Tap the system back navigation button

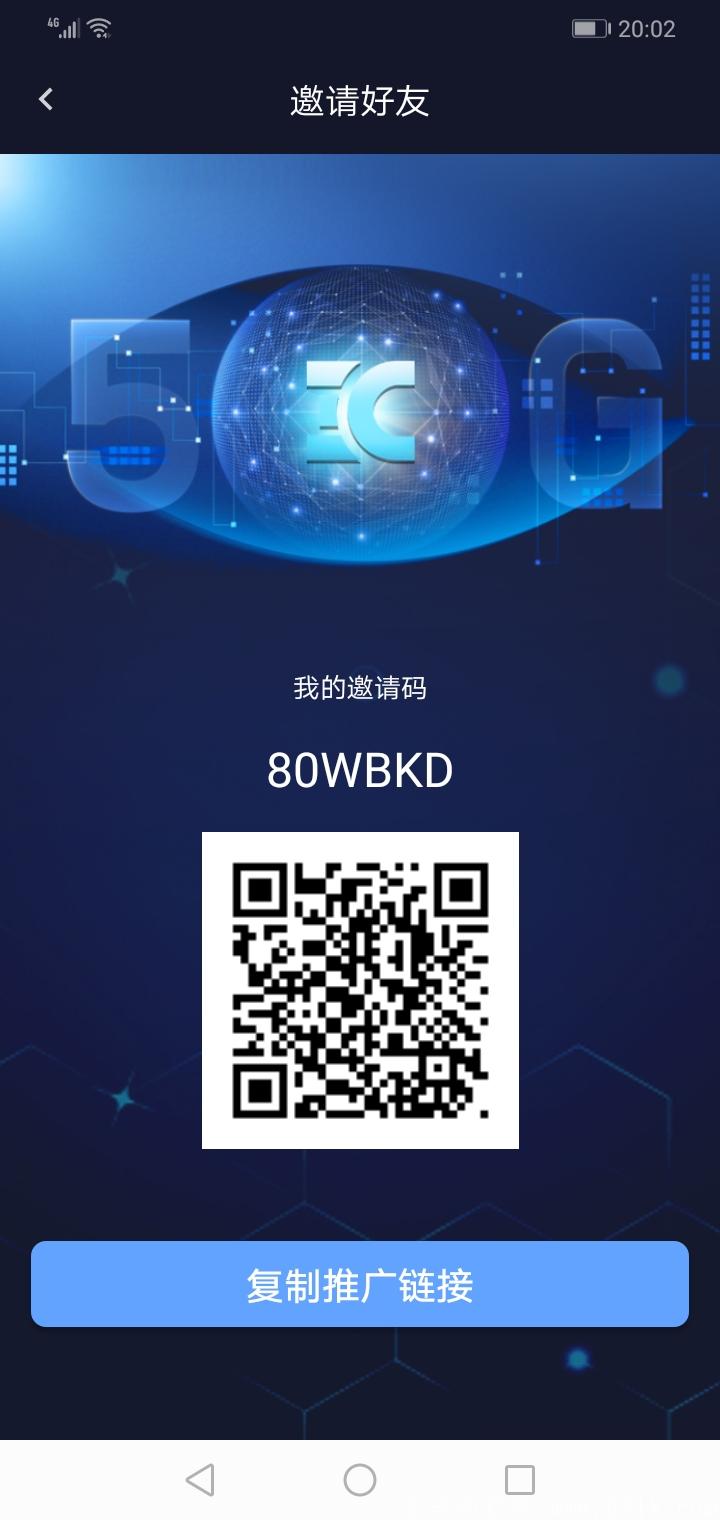pyautogui.click(x=200, y=1480)
